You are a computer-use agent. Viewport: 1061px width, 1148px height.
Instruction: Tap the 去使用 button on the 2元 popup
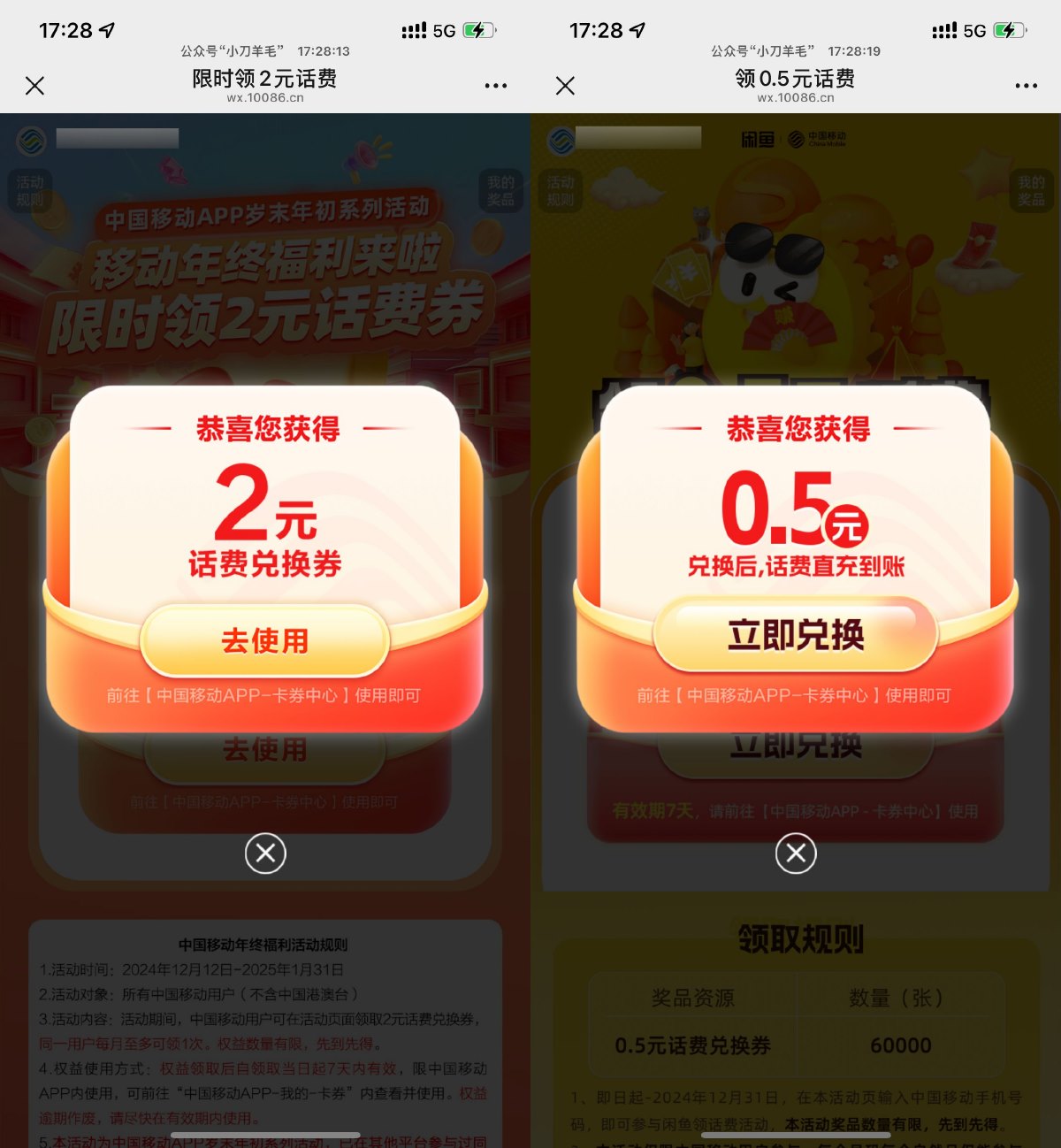tap(263, 640)
